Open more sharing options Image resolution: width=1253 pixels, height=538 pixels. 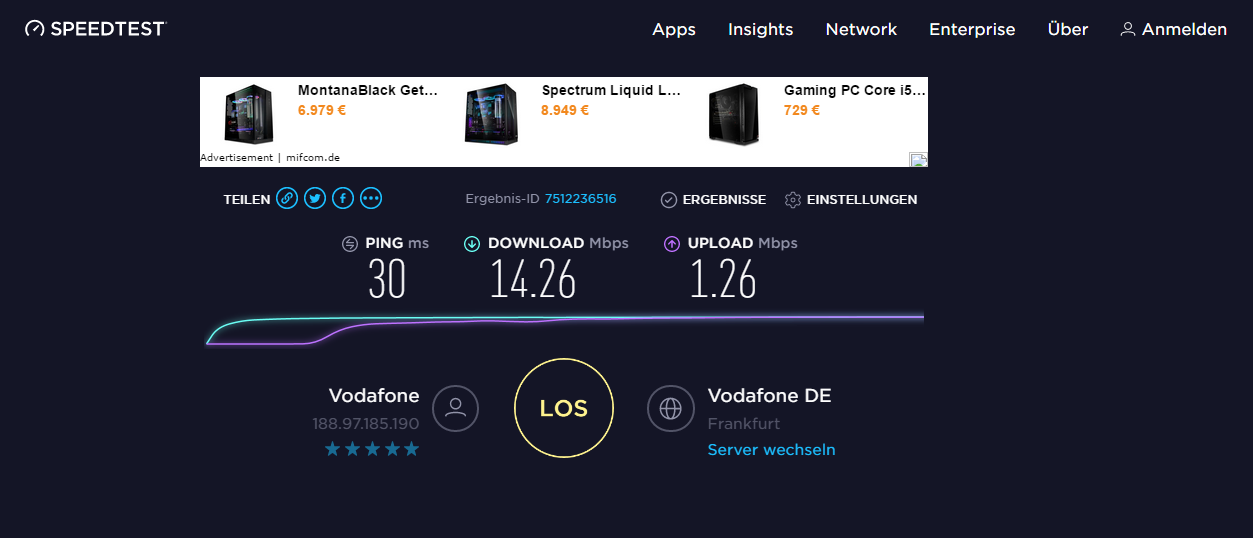click(371, 199)
